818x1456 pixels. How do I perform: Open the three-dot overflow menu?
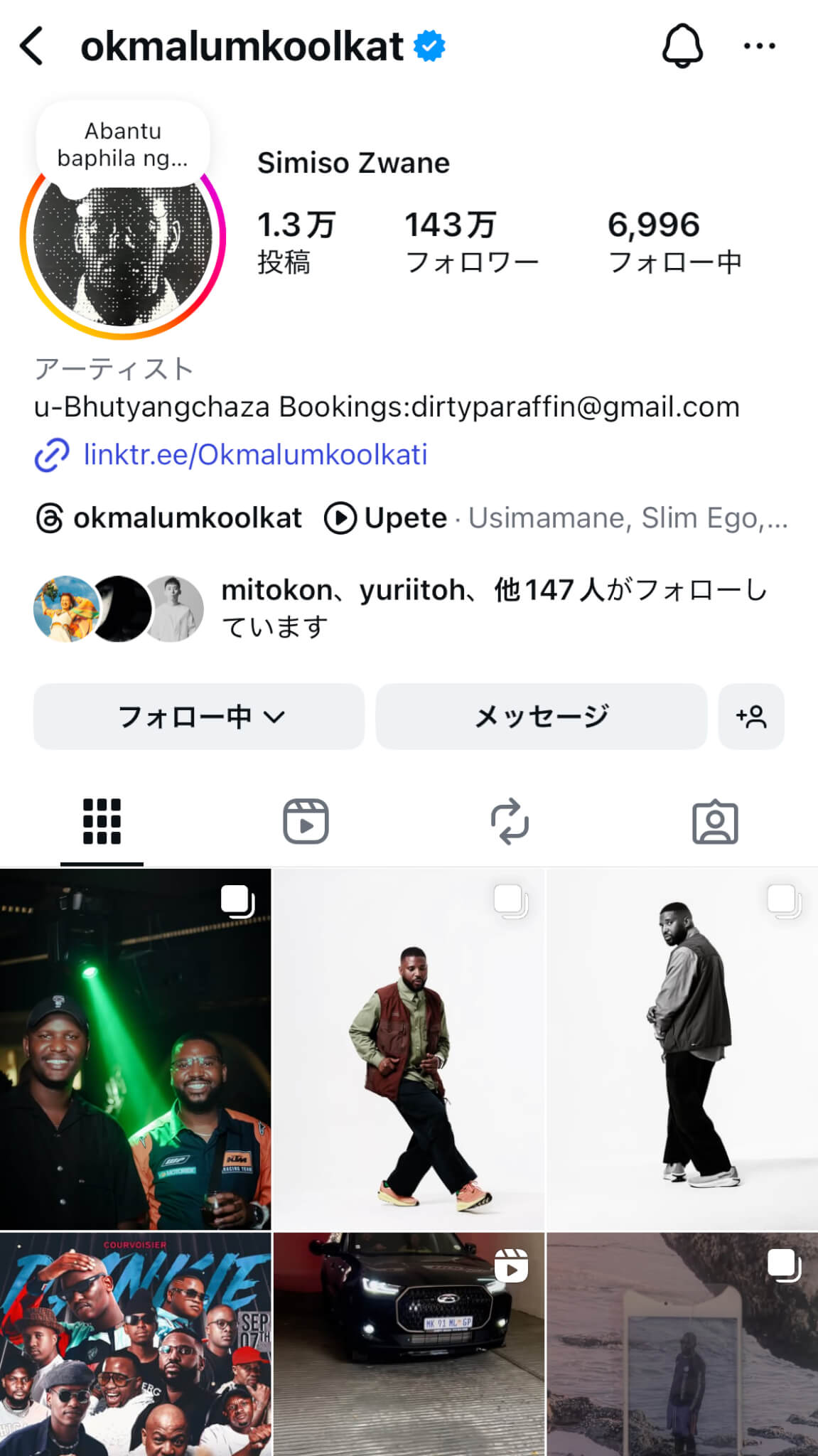coord(759,46)
